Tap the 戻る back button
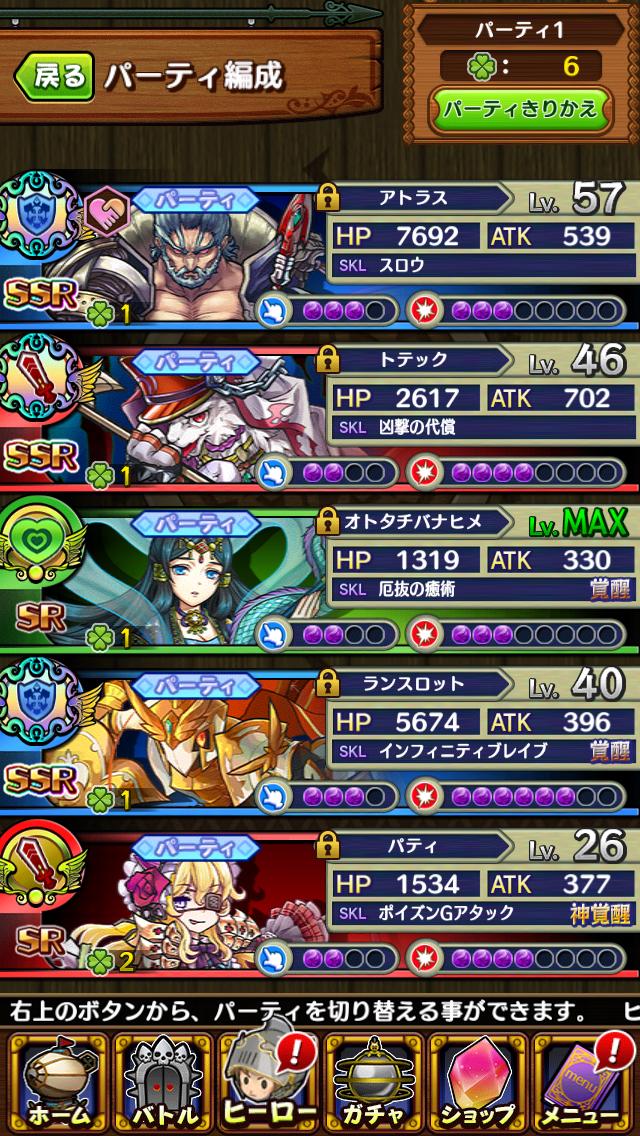 [53, 76]
